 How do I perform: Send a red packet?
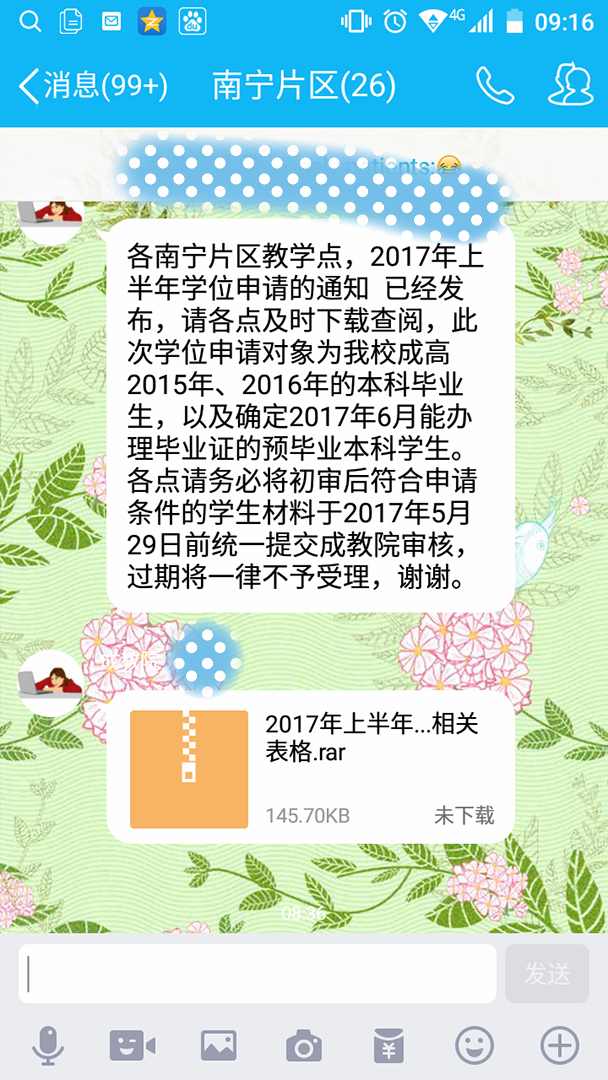[388, 1046]
